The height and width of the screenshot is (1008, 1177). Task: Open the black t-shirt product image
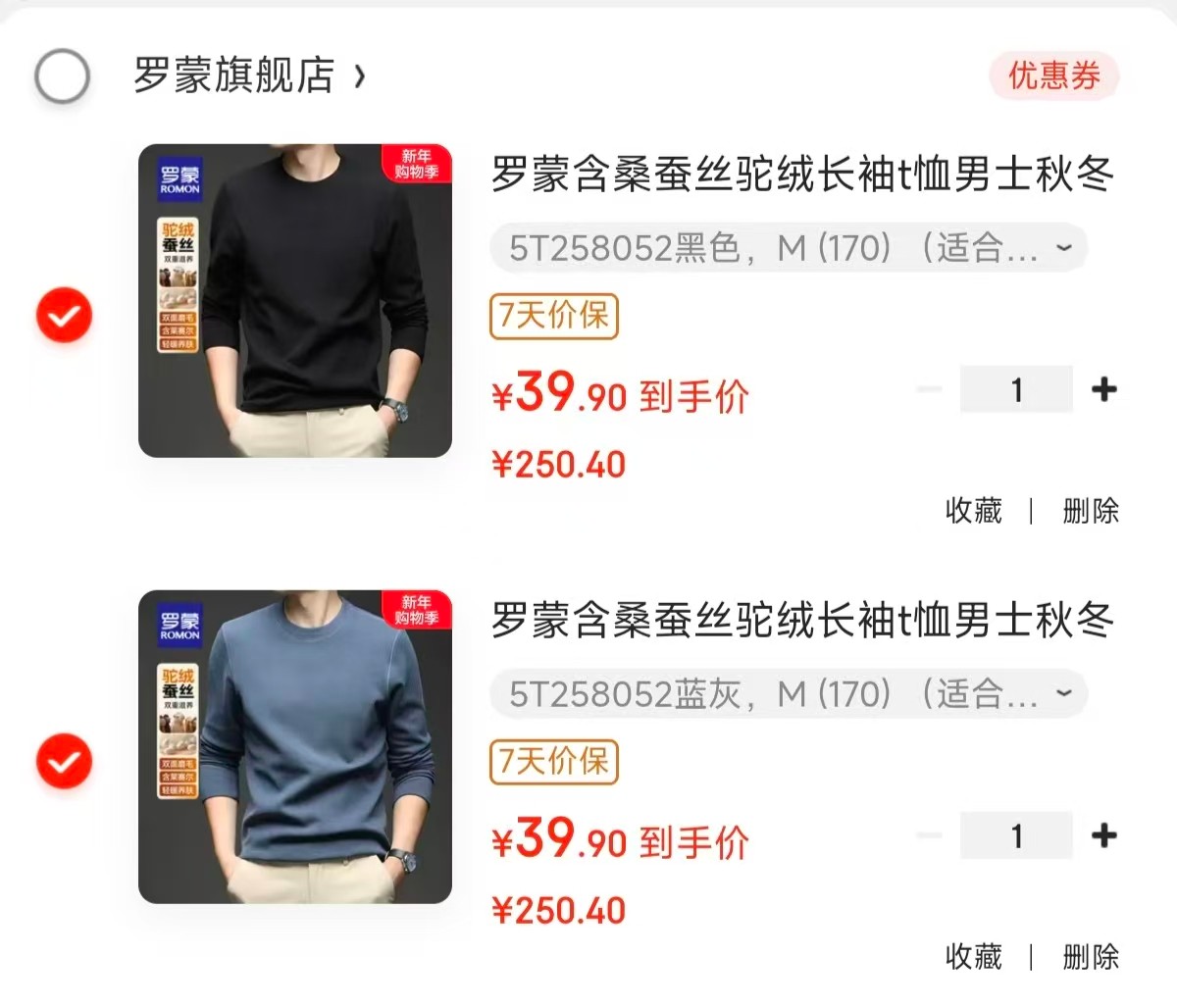tap(295, 301)
